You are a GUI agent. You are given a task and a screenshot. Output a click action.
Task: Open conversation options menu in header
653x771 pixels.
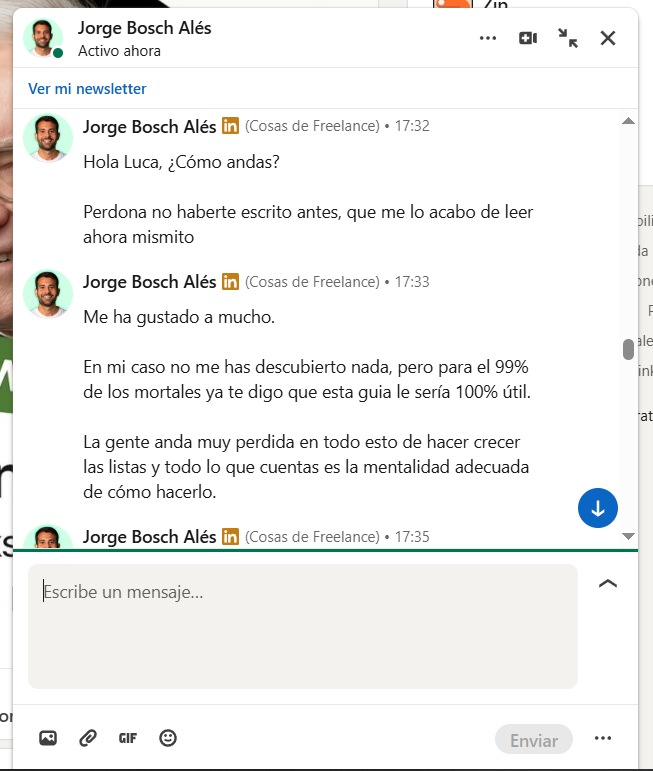pyautogui.click(x=488, y=38)
